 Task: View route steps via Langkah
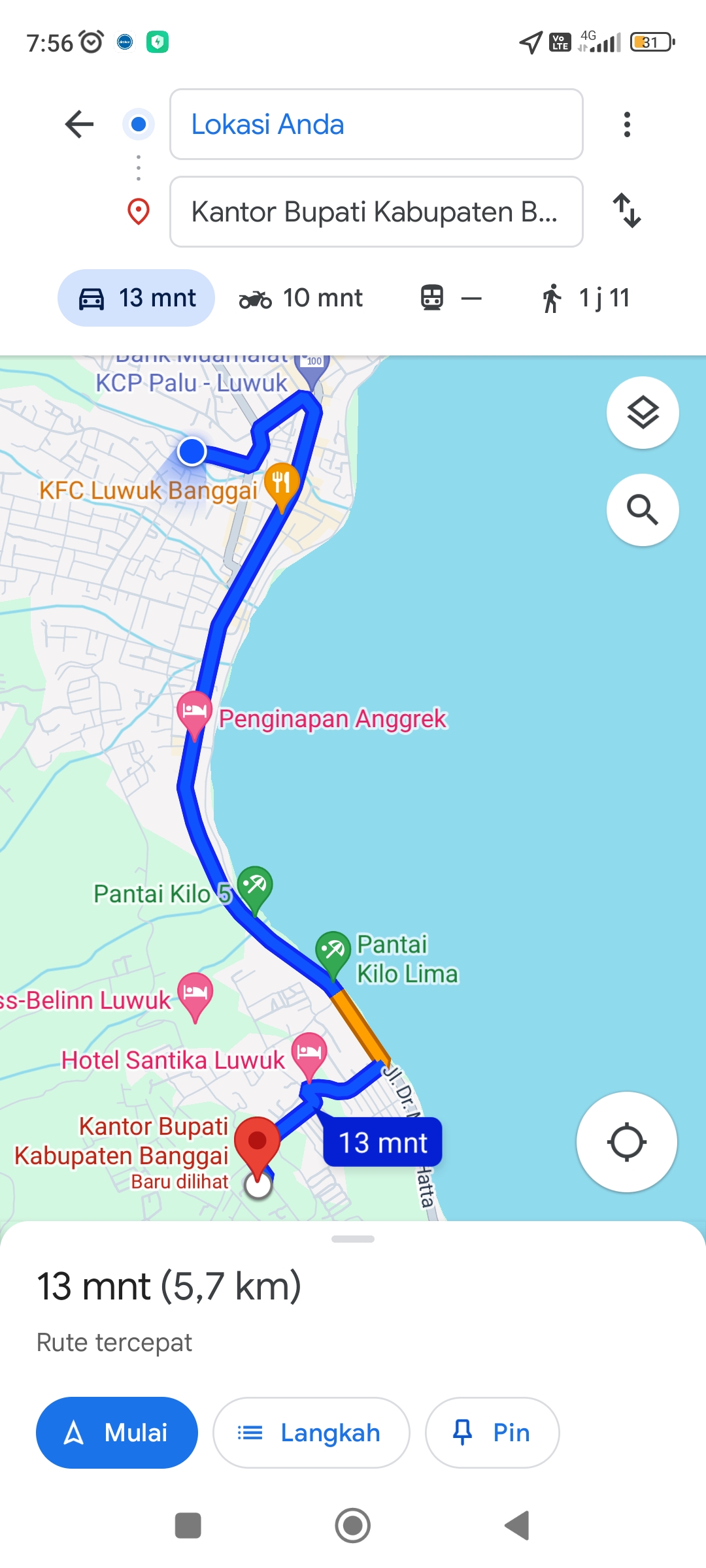(x=311, y=1433)
